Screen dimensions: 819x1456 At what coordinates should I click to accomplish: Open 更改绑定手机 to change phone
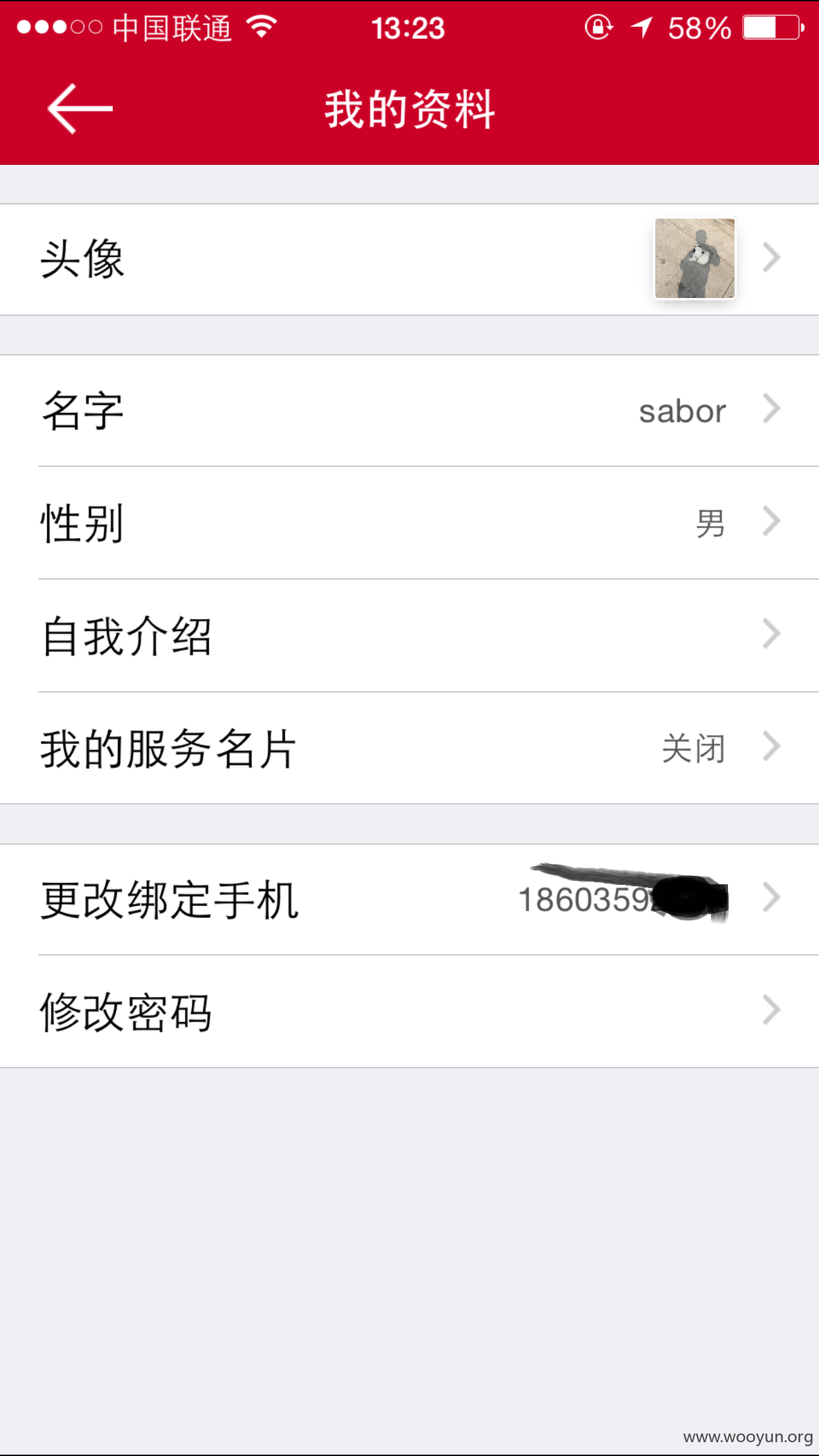point(409,899)
